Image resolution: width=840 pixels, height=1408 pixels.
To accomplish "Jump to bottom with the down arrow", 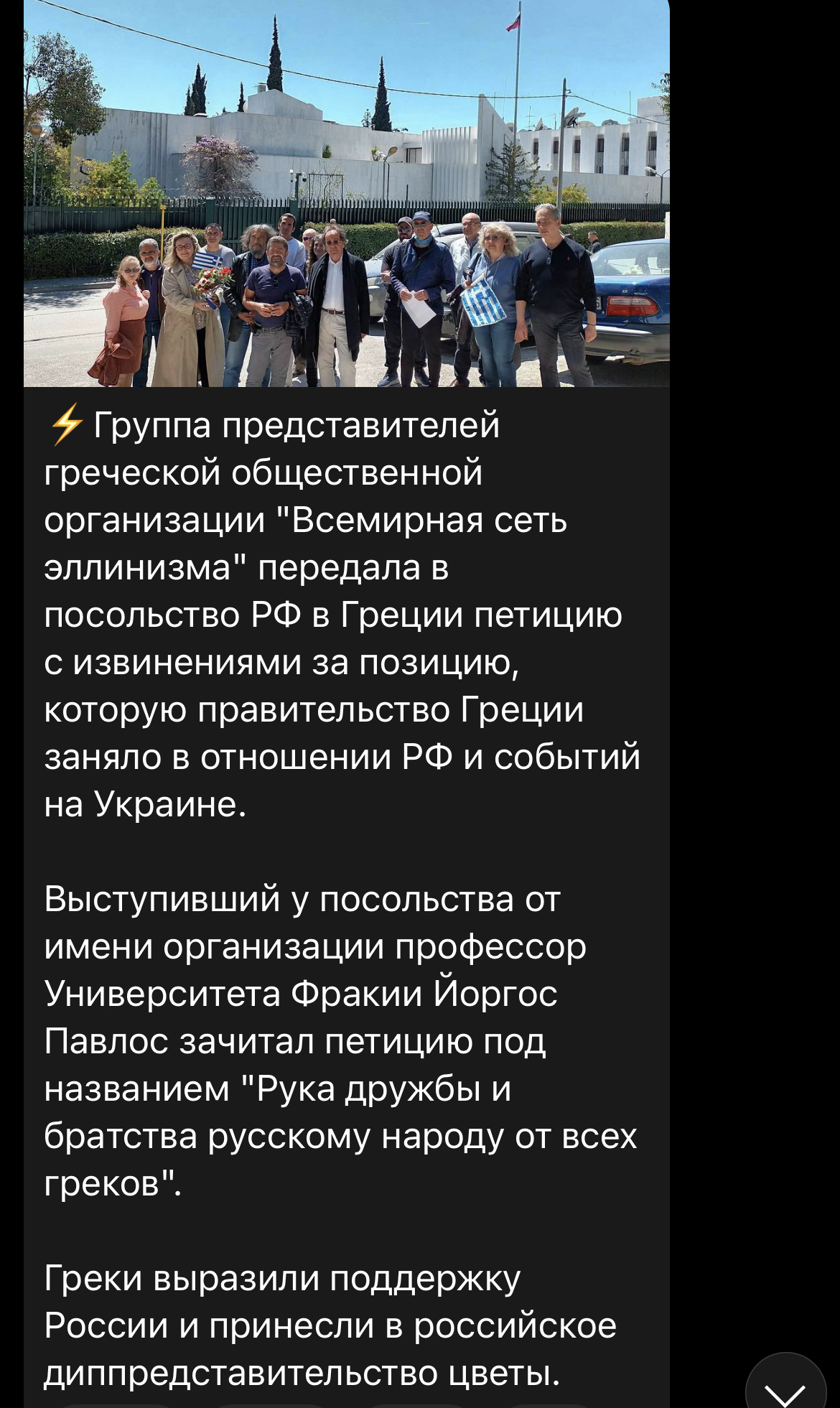I will point(785,1384).
